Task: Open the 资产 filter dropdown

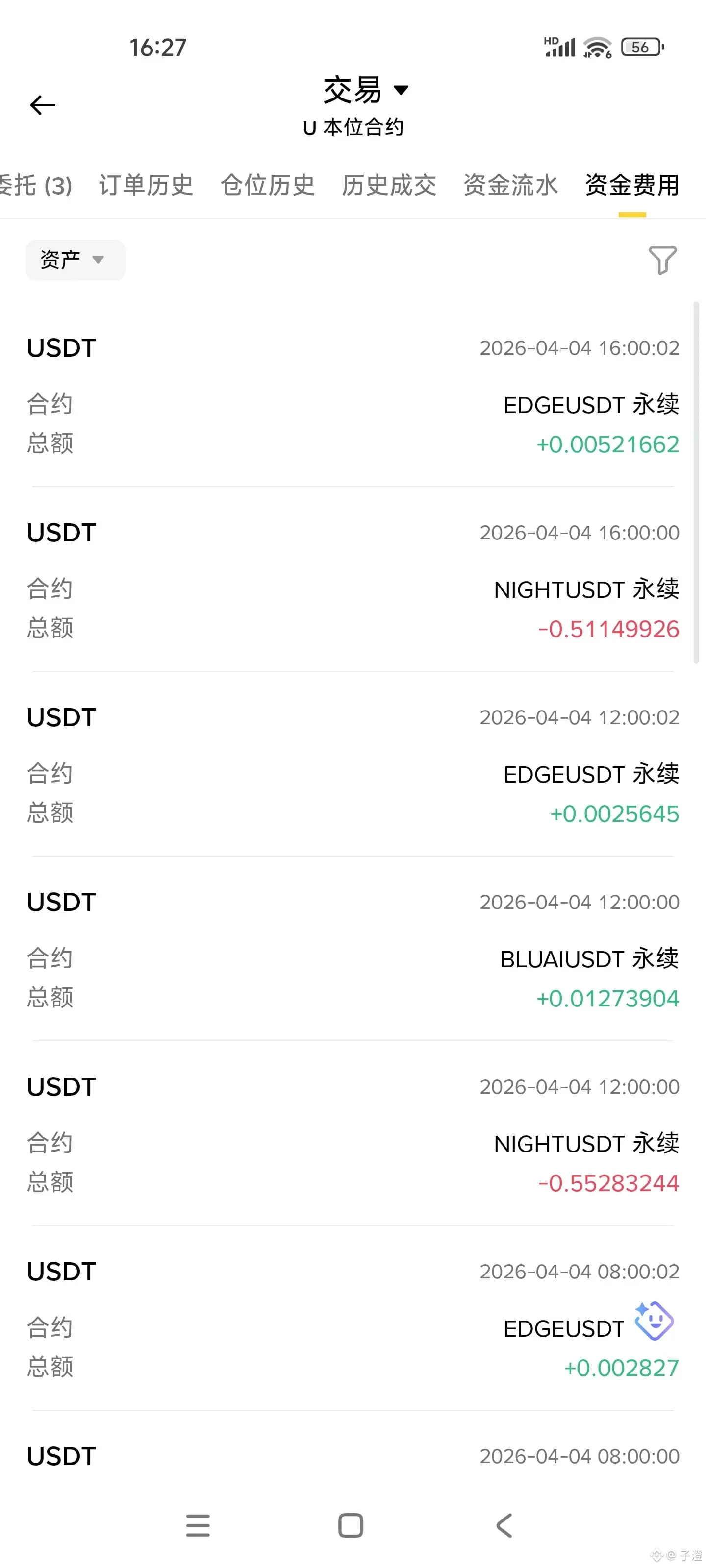Action: [75, 260]
